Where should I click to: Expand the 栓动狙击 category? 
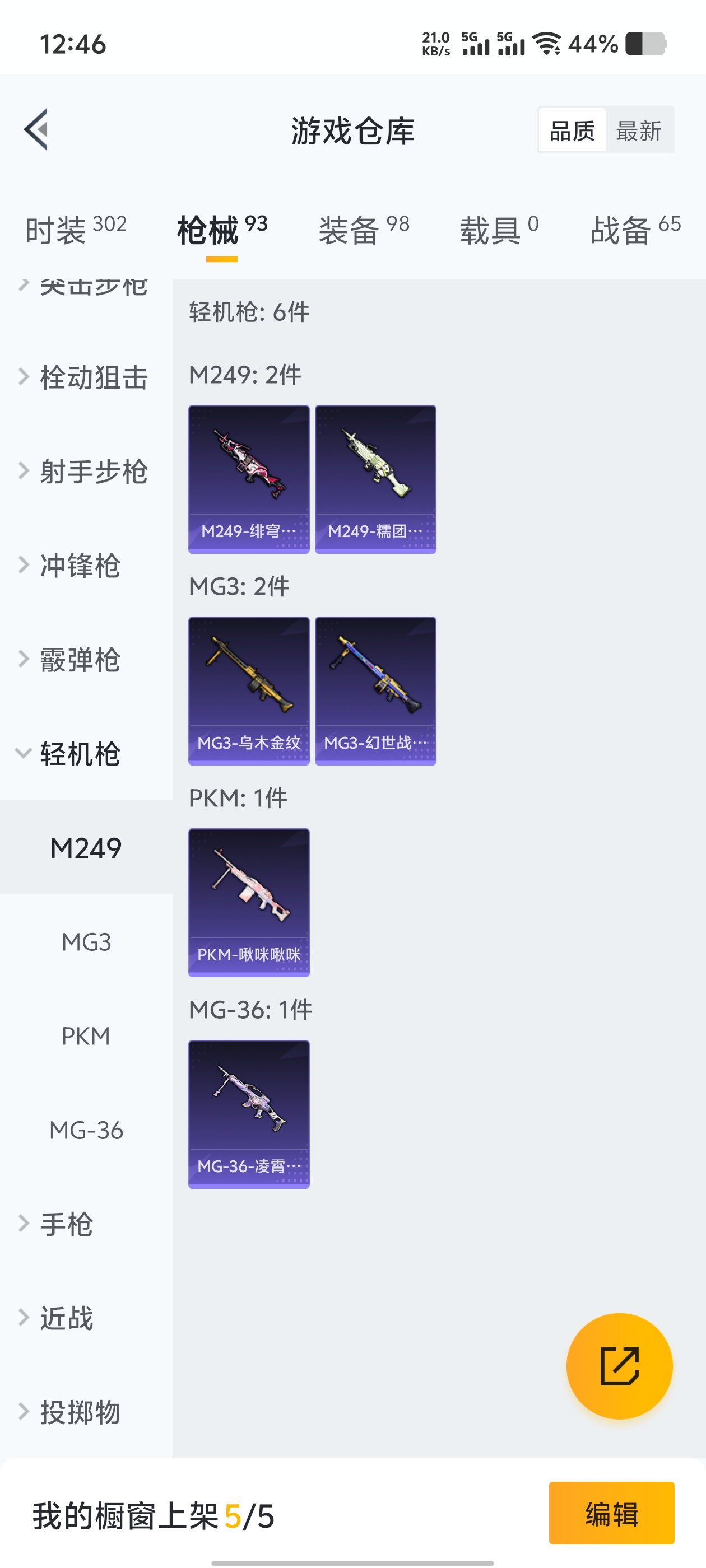pos(86,377)
